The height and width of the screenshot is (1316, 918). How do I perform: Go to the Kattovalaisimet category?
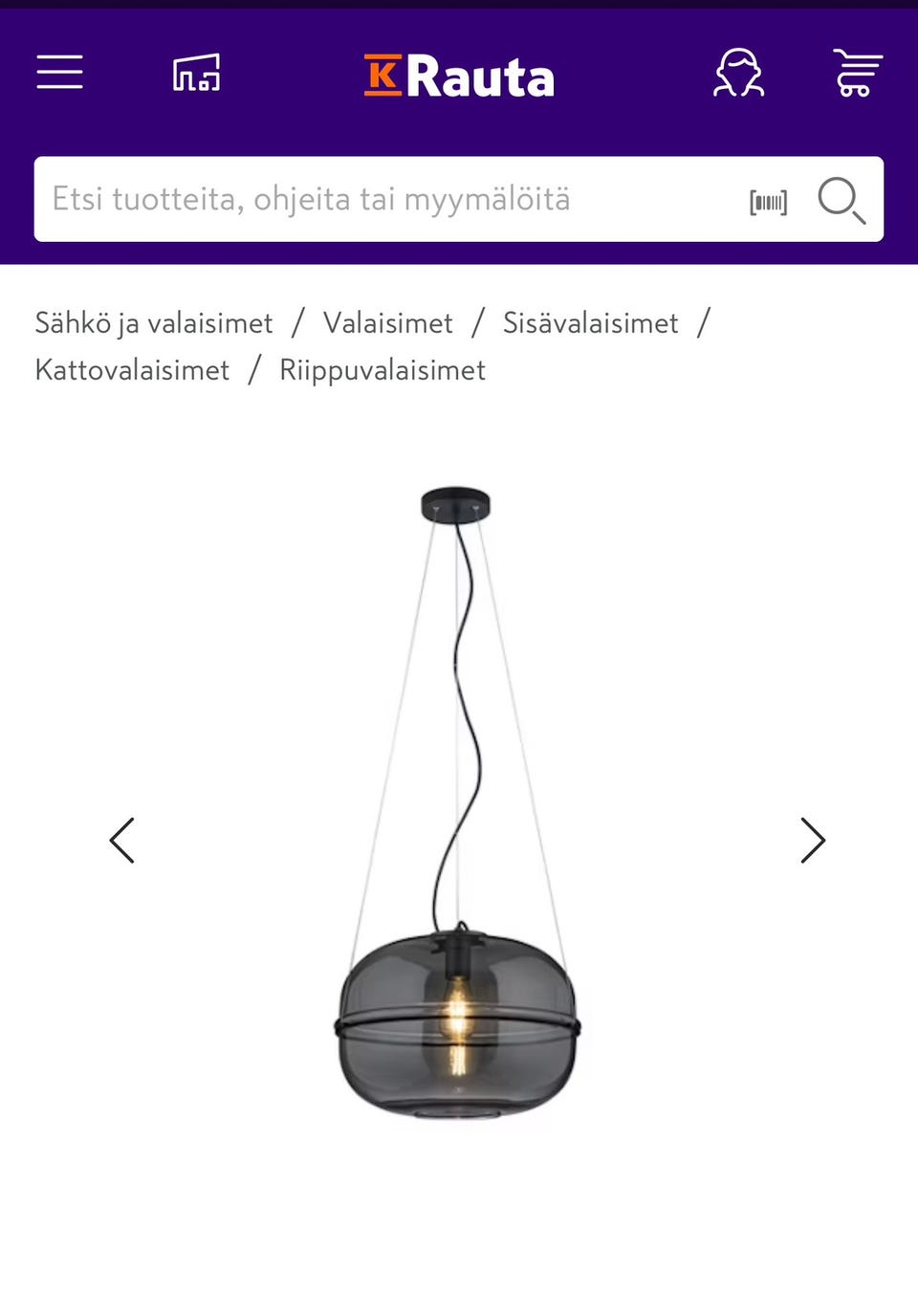(x=131, y=370)
